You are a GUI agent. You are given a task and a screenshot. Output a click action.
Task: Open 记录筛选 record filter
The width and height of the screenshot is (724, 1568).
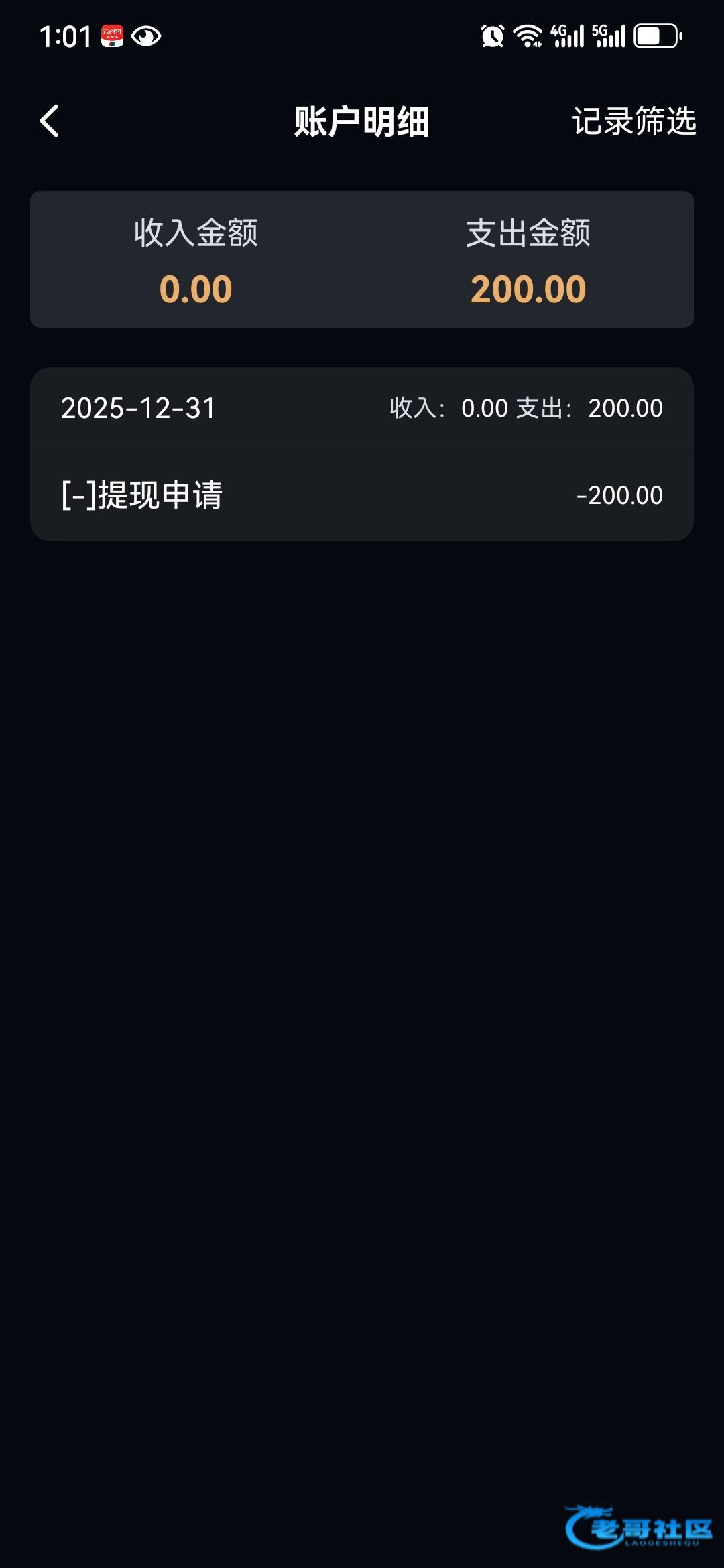(633, 121)
